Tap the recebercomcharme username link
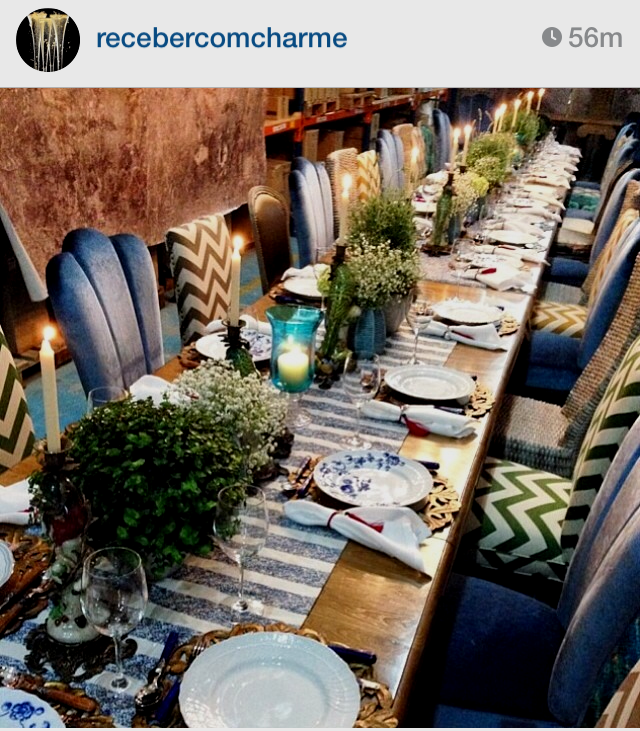 [x=221, y=39]
